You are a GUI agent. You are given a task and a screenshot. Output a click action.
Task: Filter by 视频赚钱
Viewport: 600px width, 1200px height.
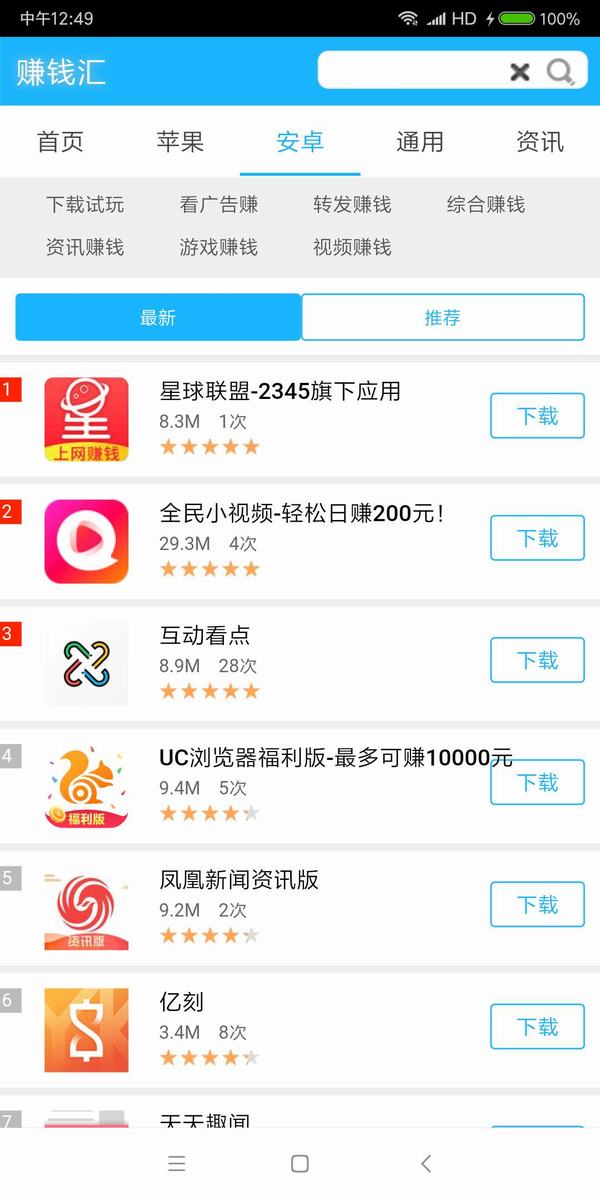(x=352, y=247)
